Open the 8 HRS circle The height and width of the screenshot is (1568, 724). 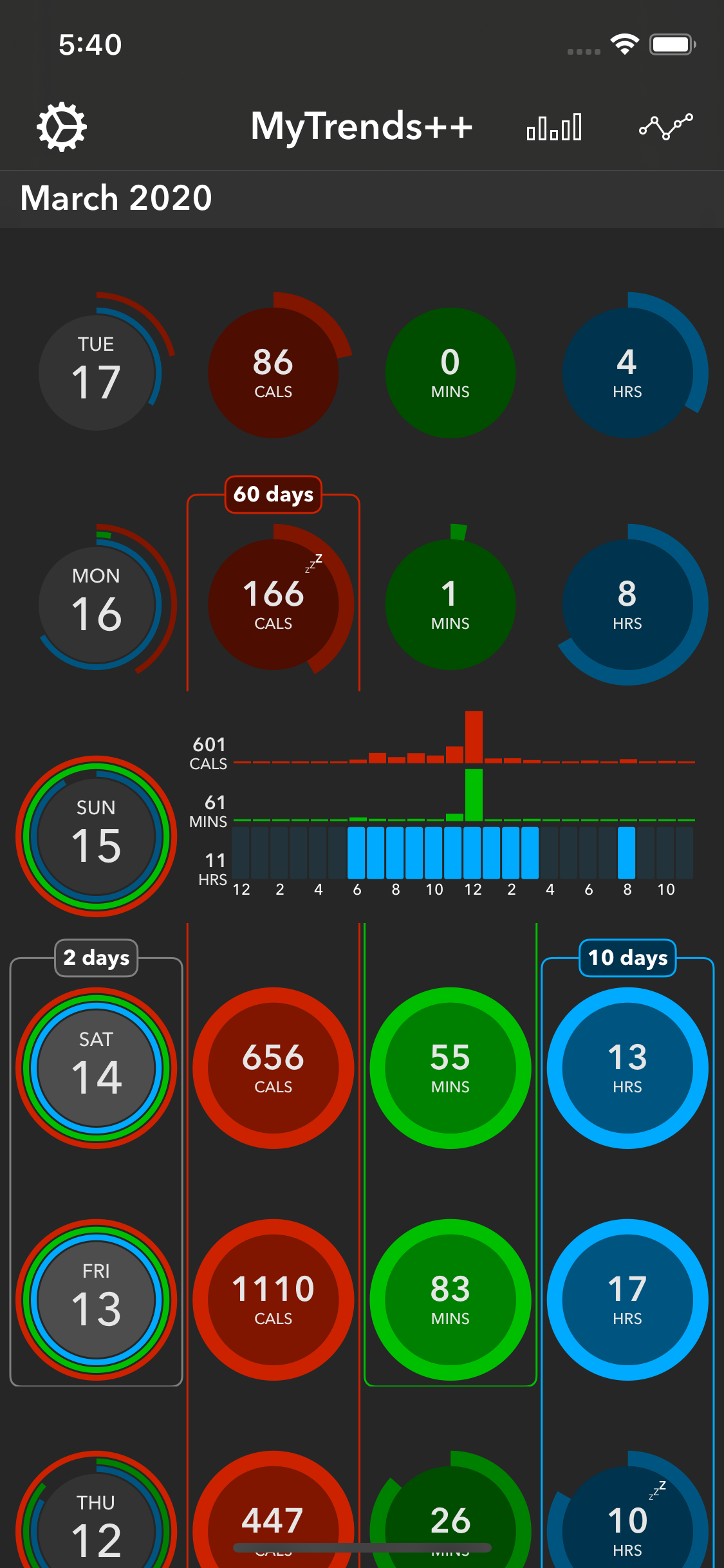(x=627, y=604)
